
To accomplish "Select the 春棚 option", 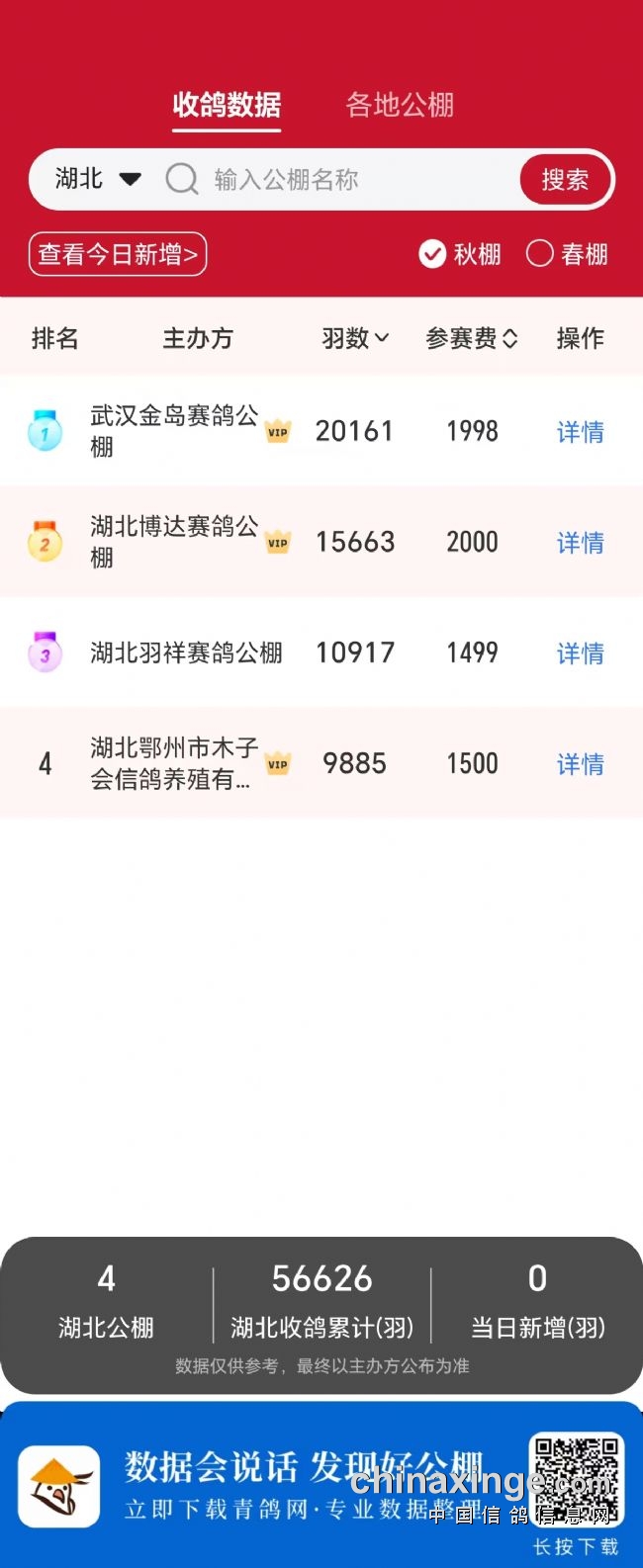I will click(x=567, y=254).
